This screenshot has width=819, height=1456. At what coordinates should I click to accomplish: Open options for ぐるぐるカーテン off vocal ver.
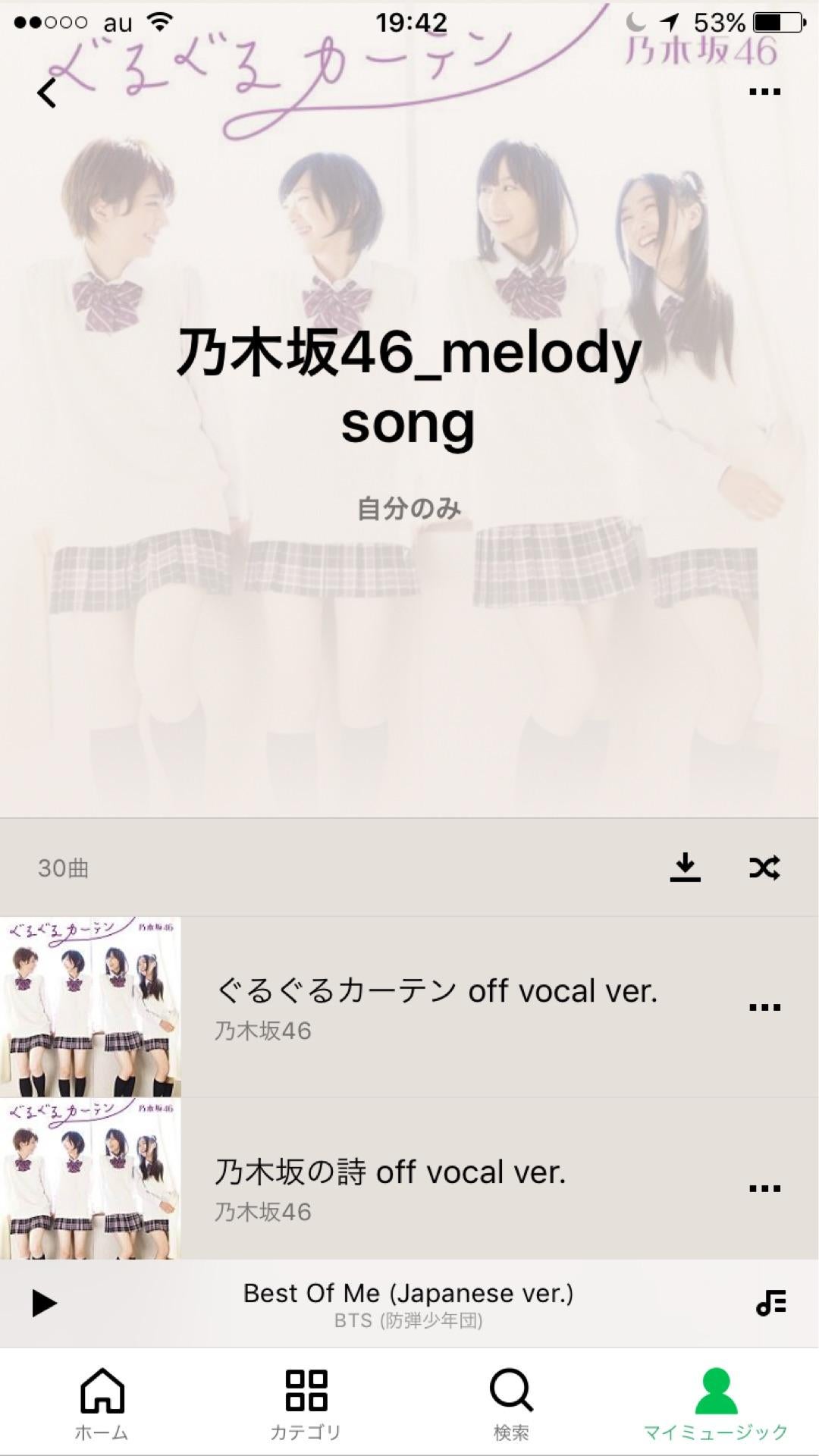(764, 1008)
